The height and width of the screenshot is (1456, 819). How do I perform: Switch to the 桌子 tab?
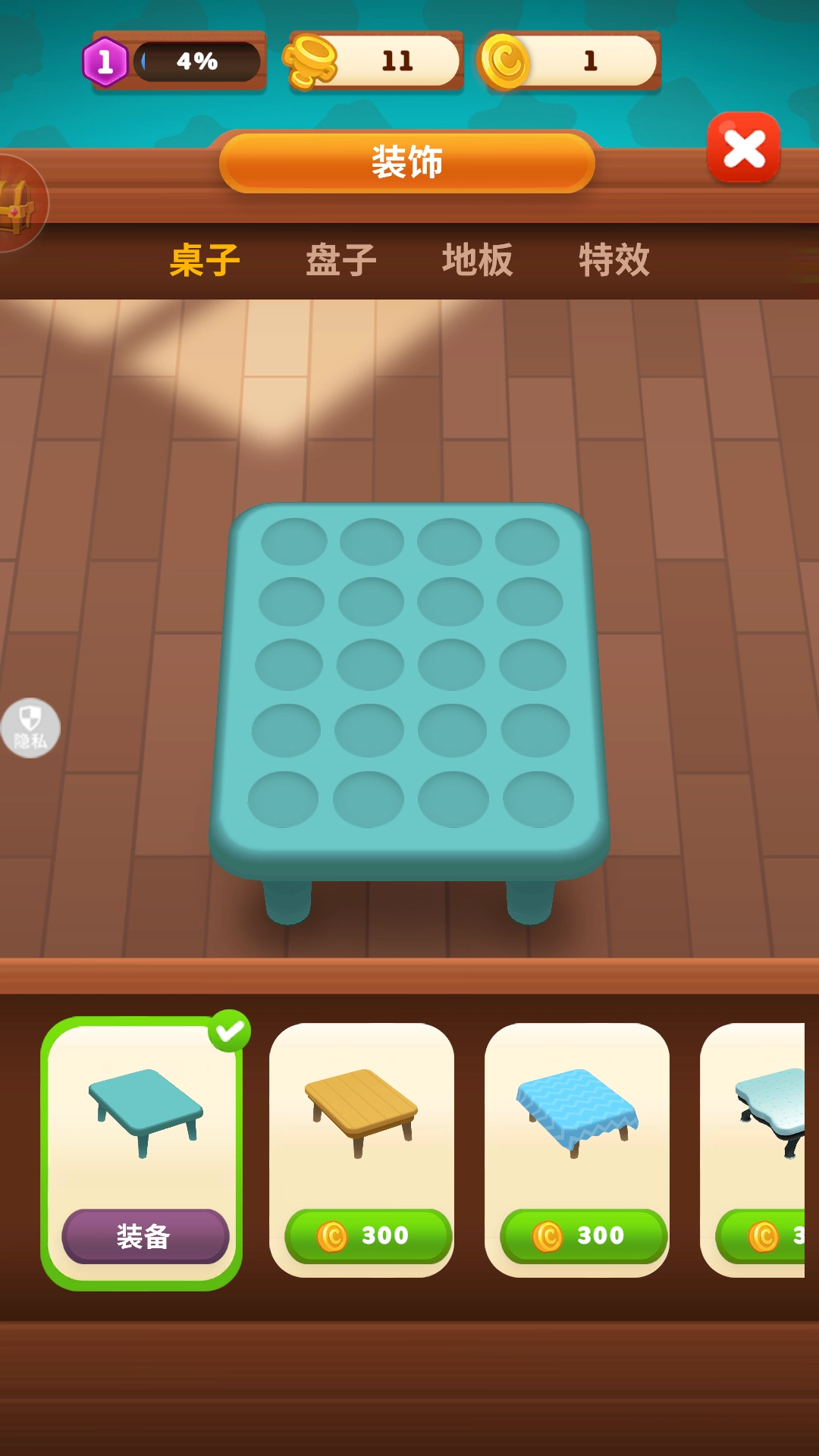coord(205,260)
